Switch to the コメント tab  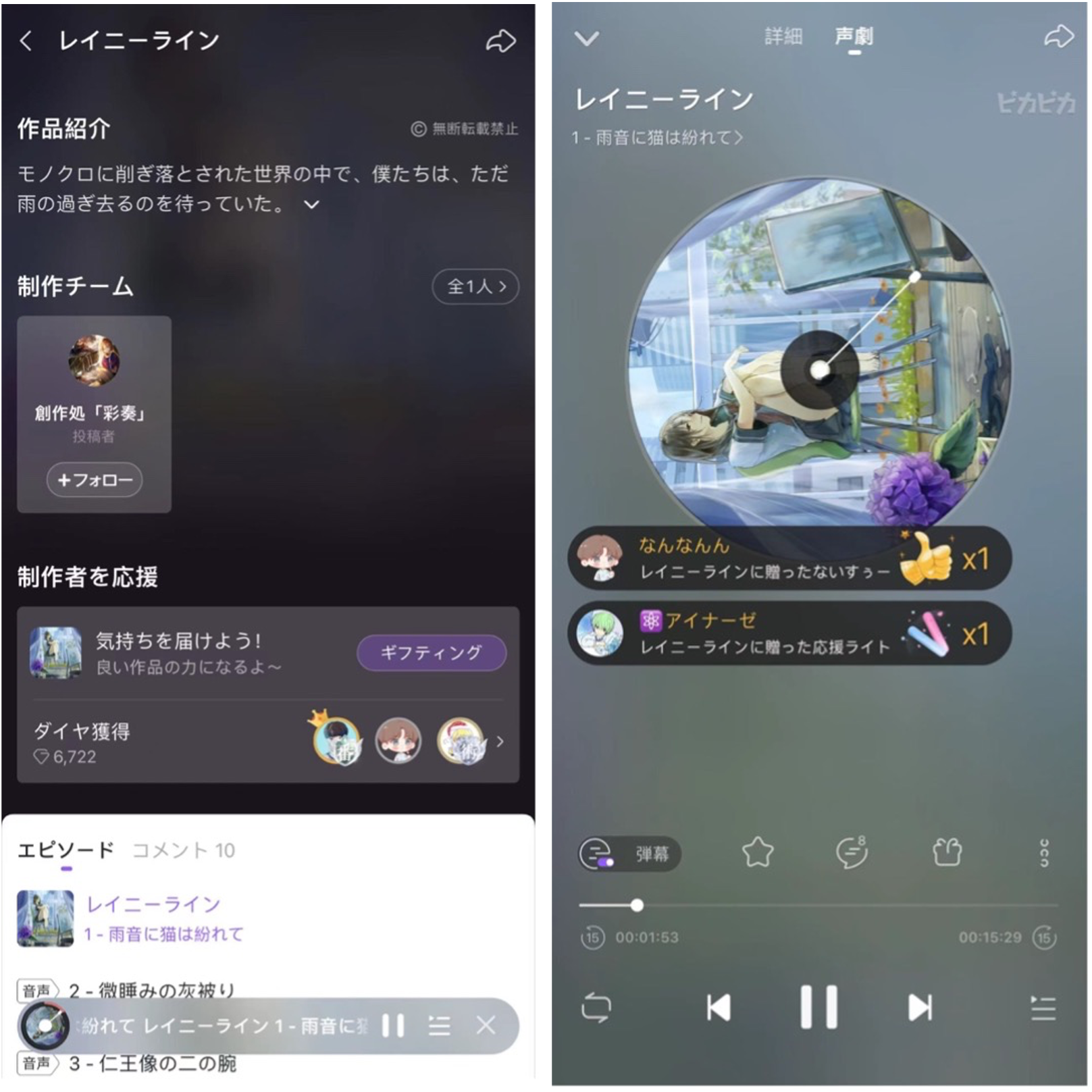183,850
